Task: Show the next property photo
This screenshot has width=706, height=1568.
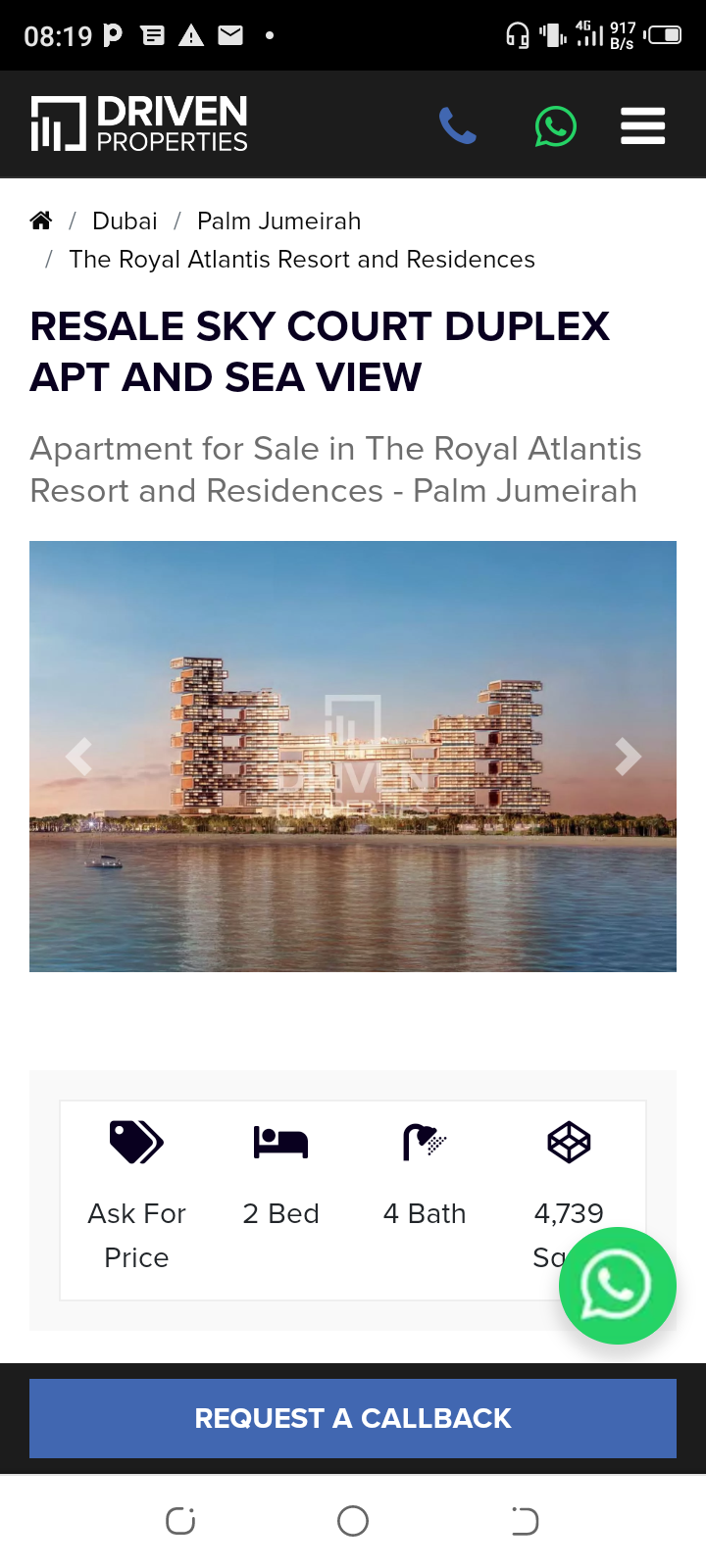Action: 628,757
